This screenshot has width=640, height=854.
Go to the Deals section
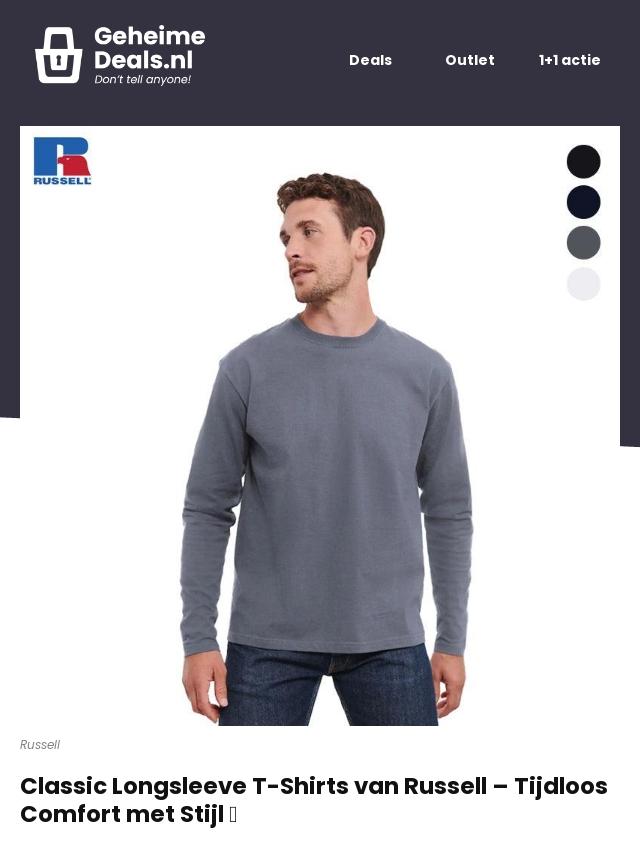pyautogui.click(x=370, y=60)
